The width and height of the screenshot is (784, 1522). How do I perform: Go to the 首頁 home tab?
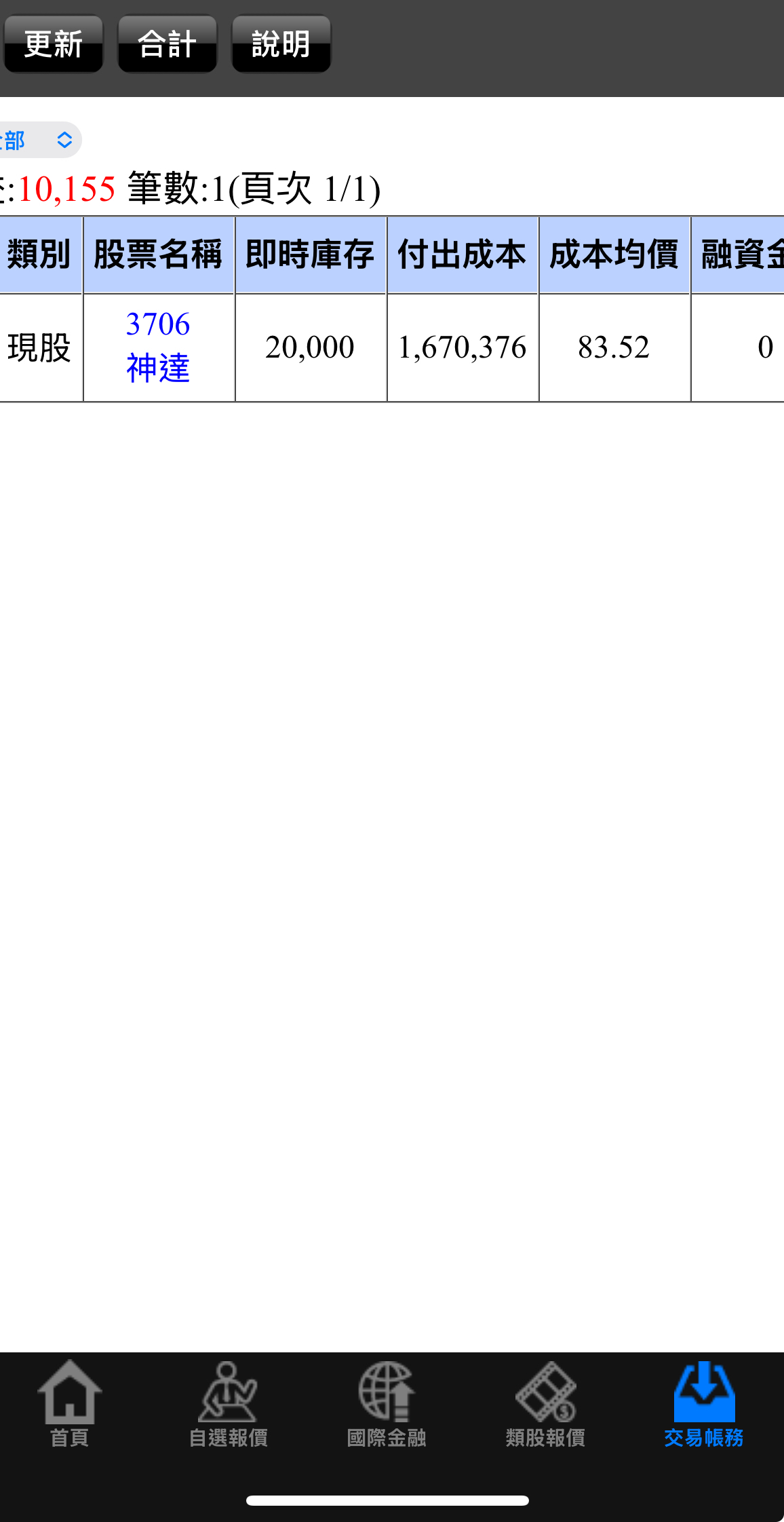pyautogui.click(x=69, y=1404)
